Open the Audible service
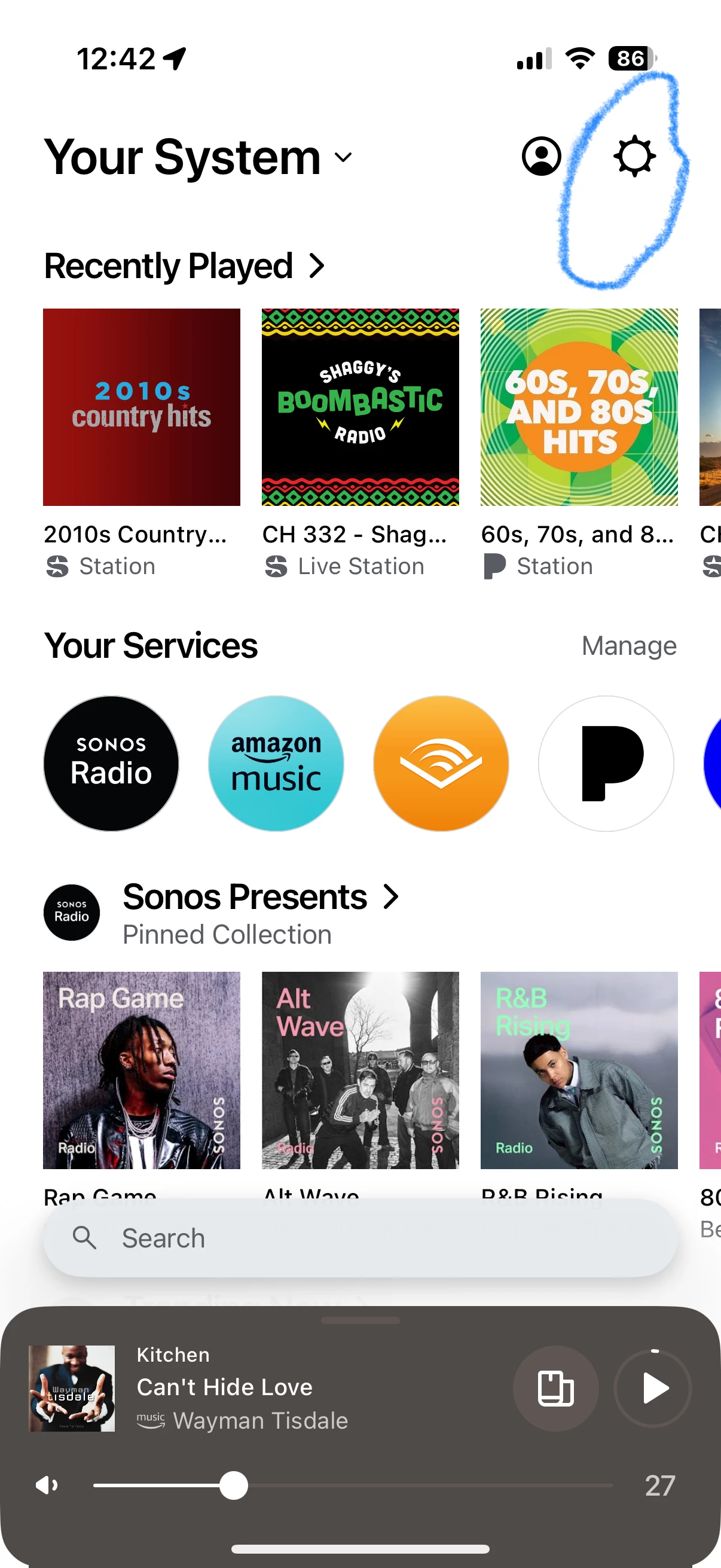 441,763
